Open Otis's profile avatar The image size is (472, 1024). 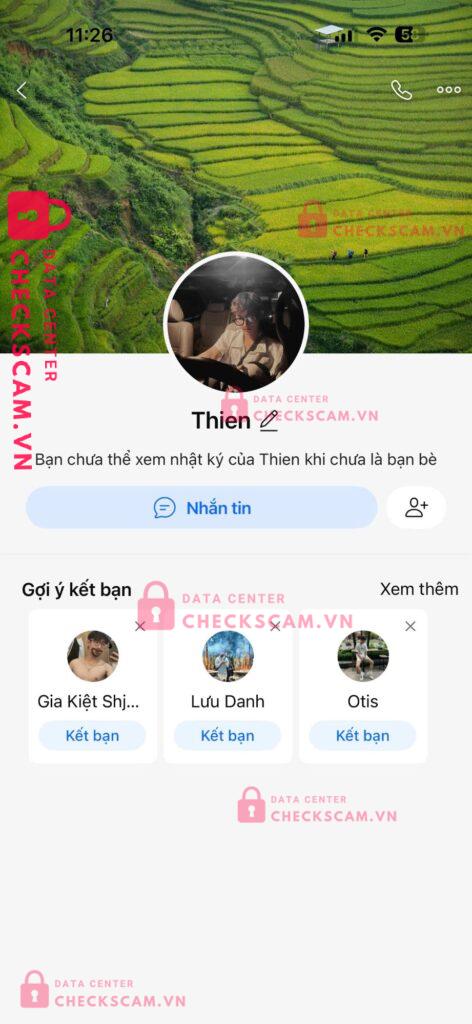(363, 656)
